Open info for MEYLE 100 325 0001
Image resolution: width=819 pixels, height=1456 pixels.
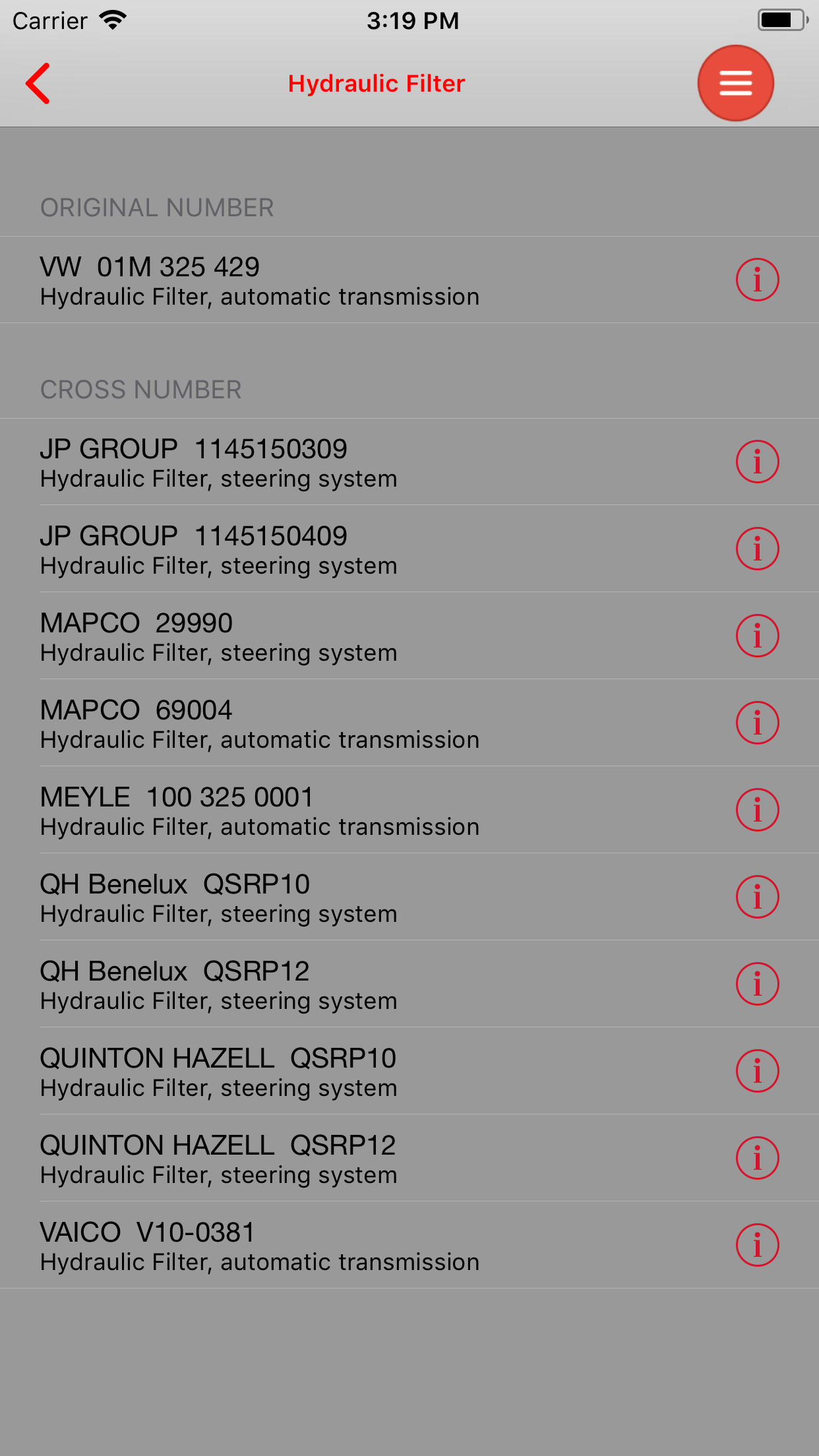[756, 810]
